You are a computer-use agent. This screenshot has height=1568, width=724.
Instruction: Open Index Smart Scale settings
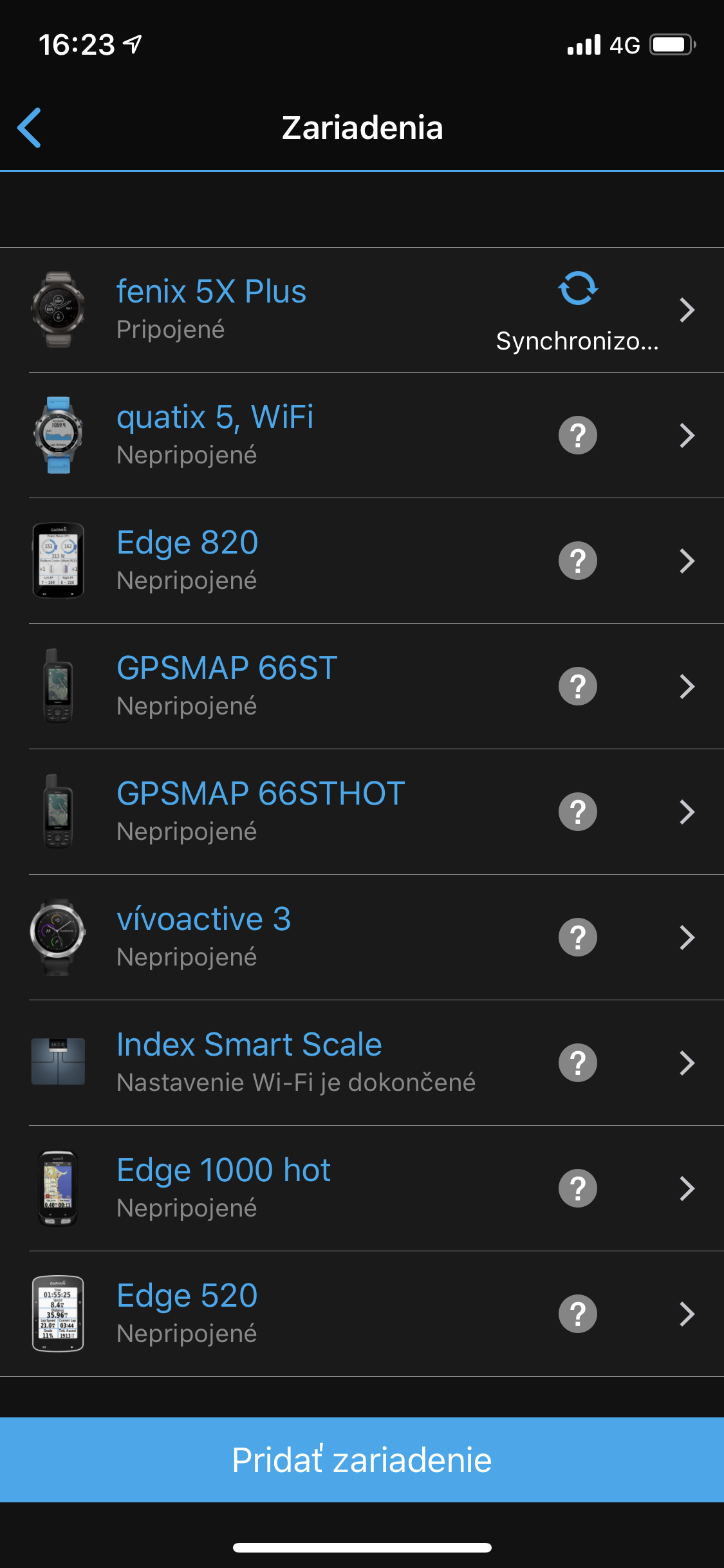[362, 1063]
